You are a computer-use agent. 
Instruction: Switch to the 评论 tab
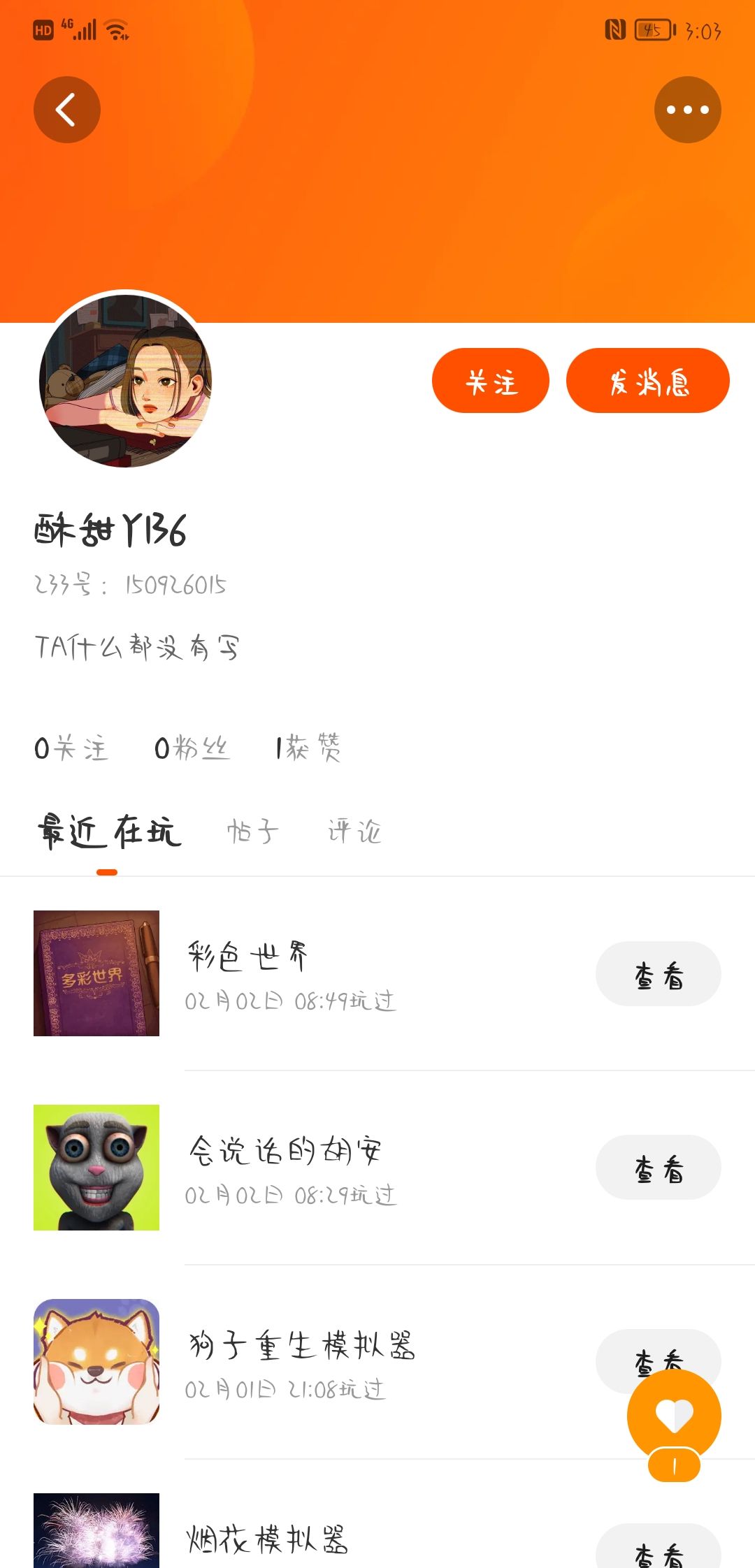click(354, 832)
